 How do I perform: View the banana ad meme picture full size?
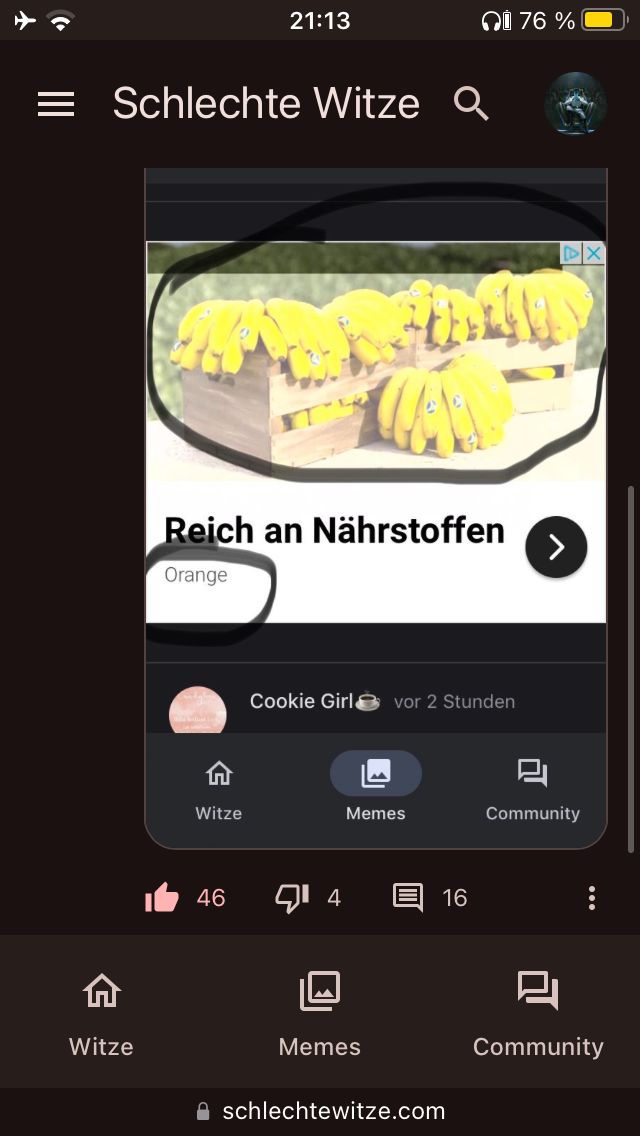376,450
